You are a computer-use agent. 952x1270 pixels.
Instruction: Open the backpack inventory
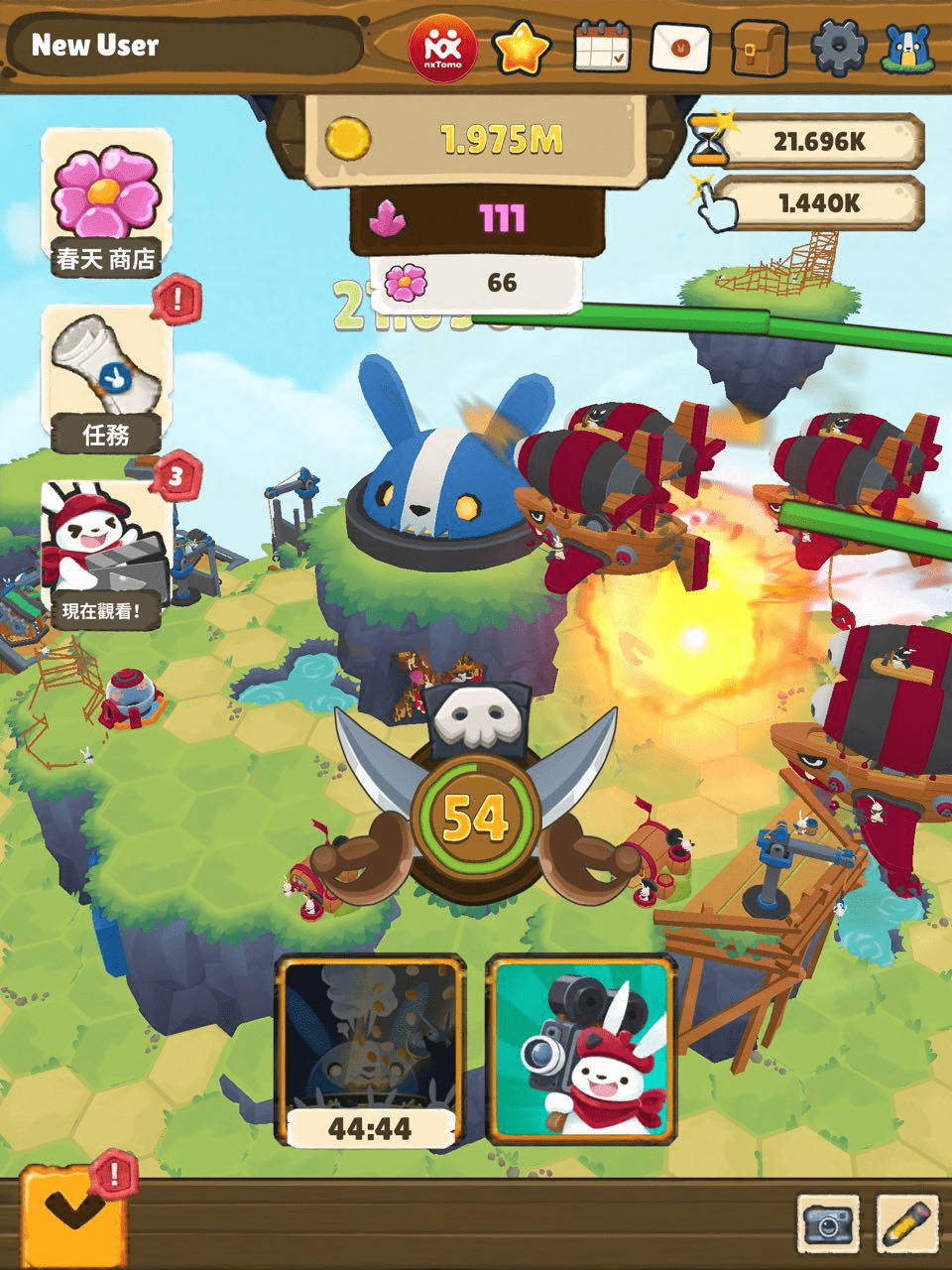coord(759,48)
